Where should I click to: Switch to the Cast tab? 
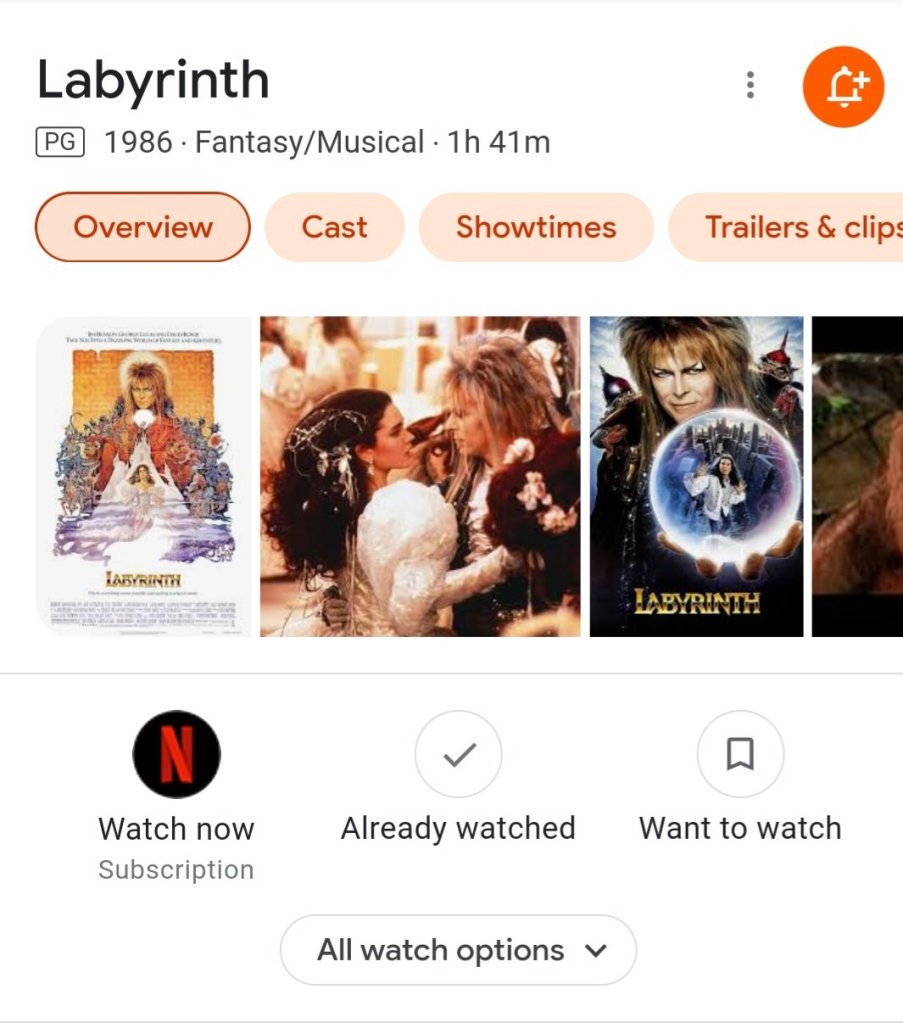coord(334,227)
